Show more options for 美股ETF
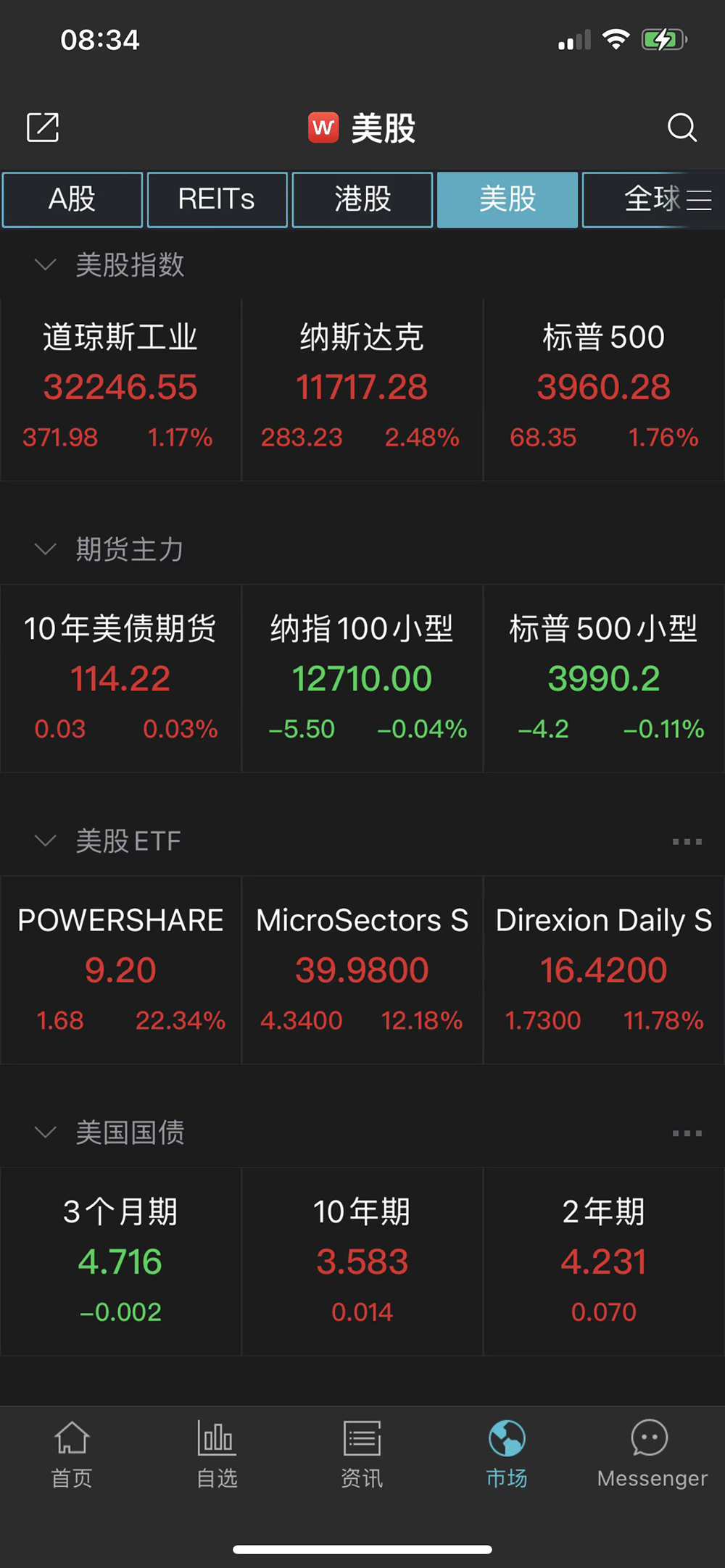The height and width of the screenshot is (1568, 725). [687, 841]
